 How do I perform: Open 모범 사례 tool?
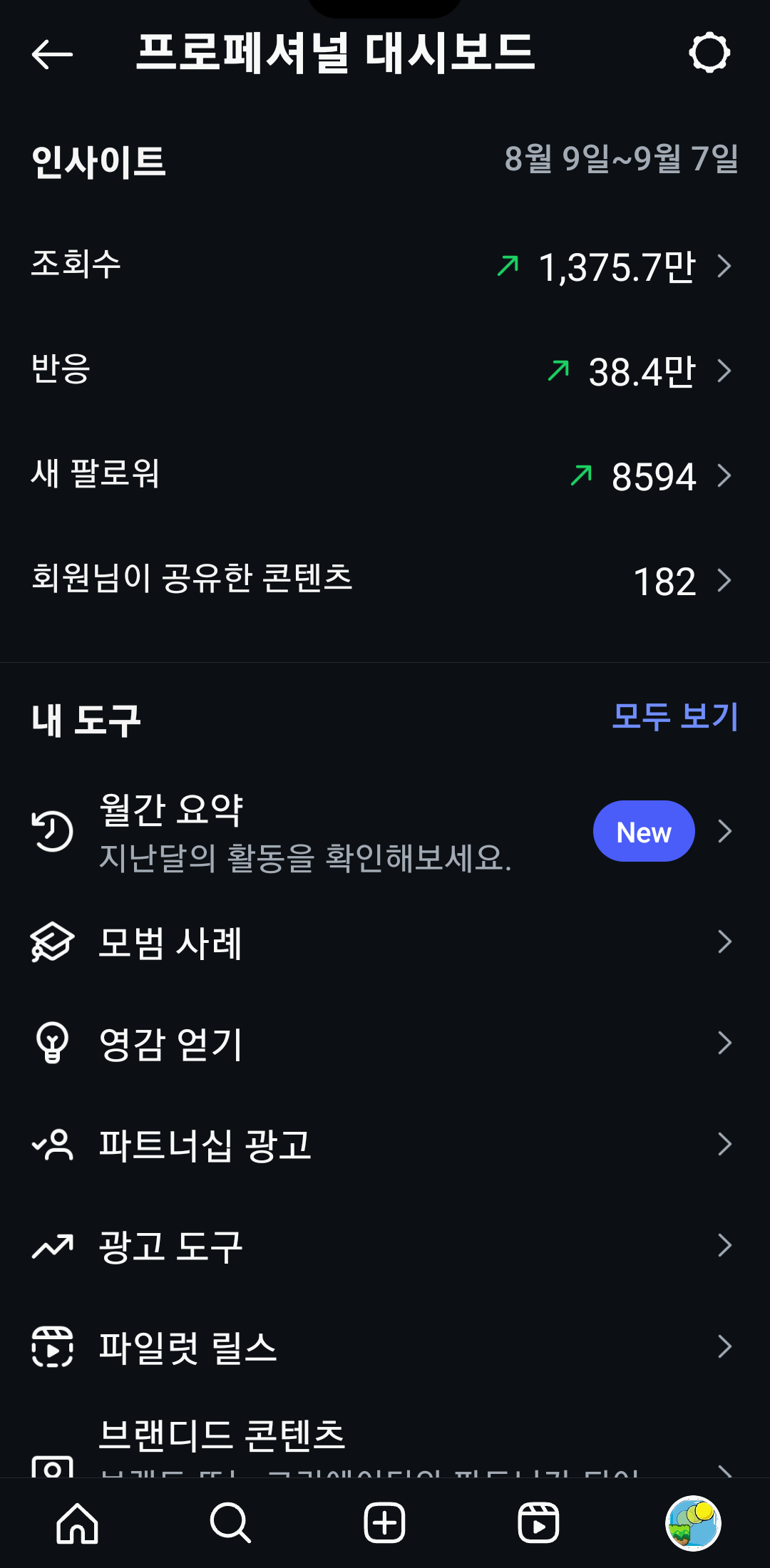385,942
